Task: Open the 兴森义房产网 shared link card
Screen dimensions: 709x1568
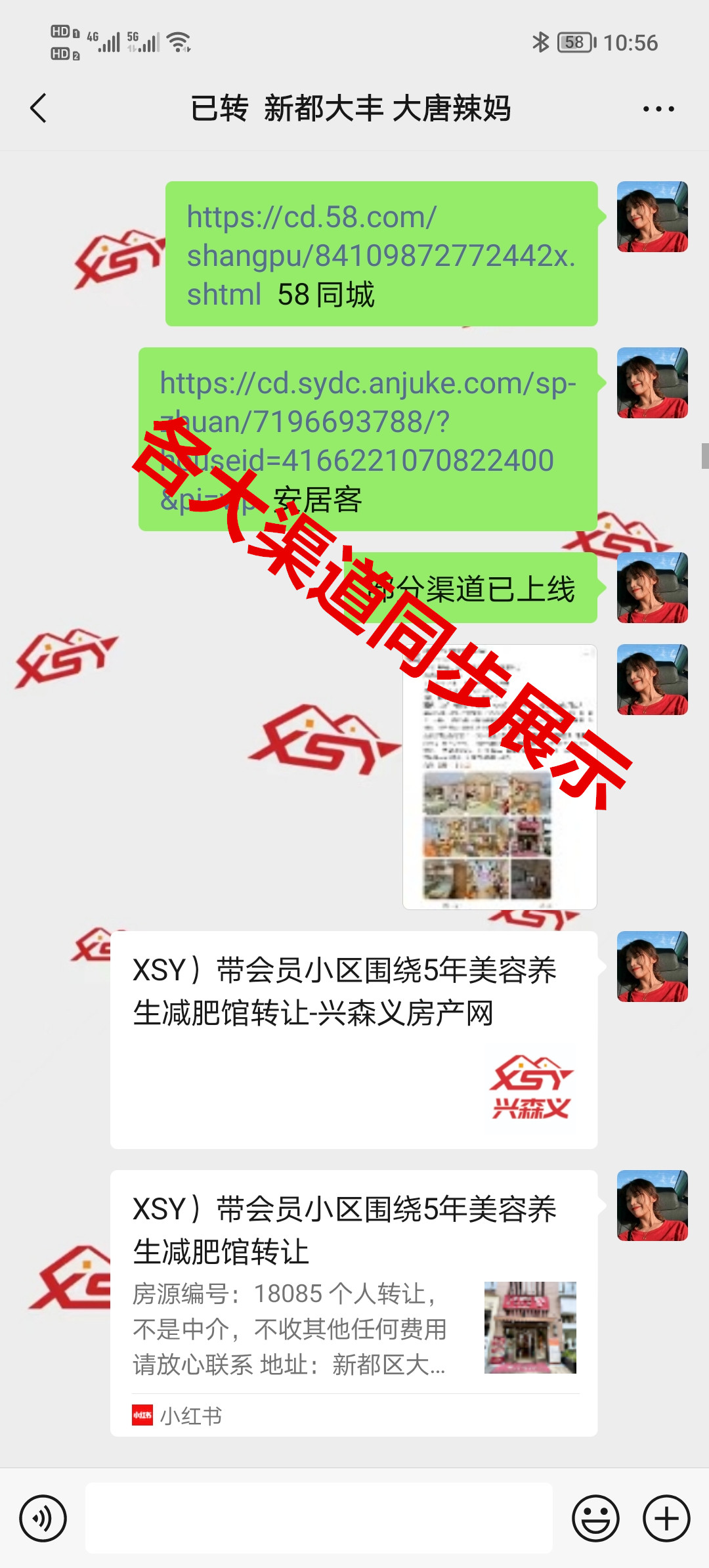Action: pyautogui.click(x=354, y=1039)
